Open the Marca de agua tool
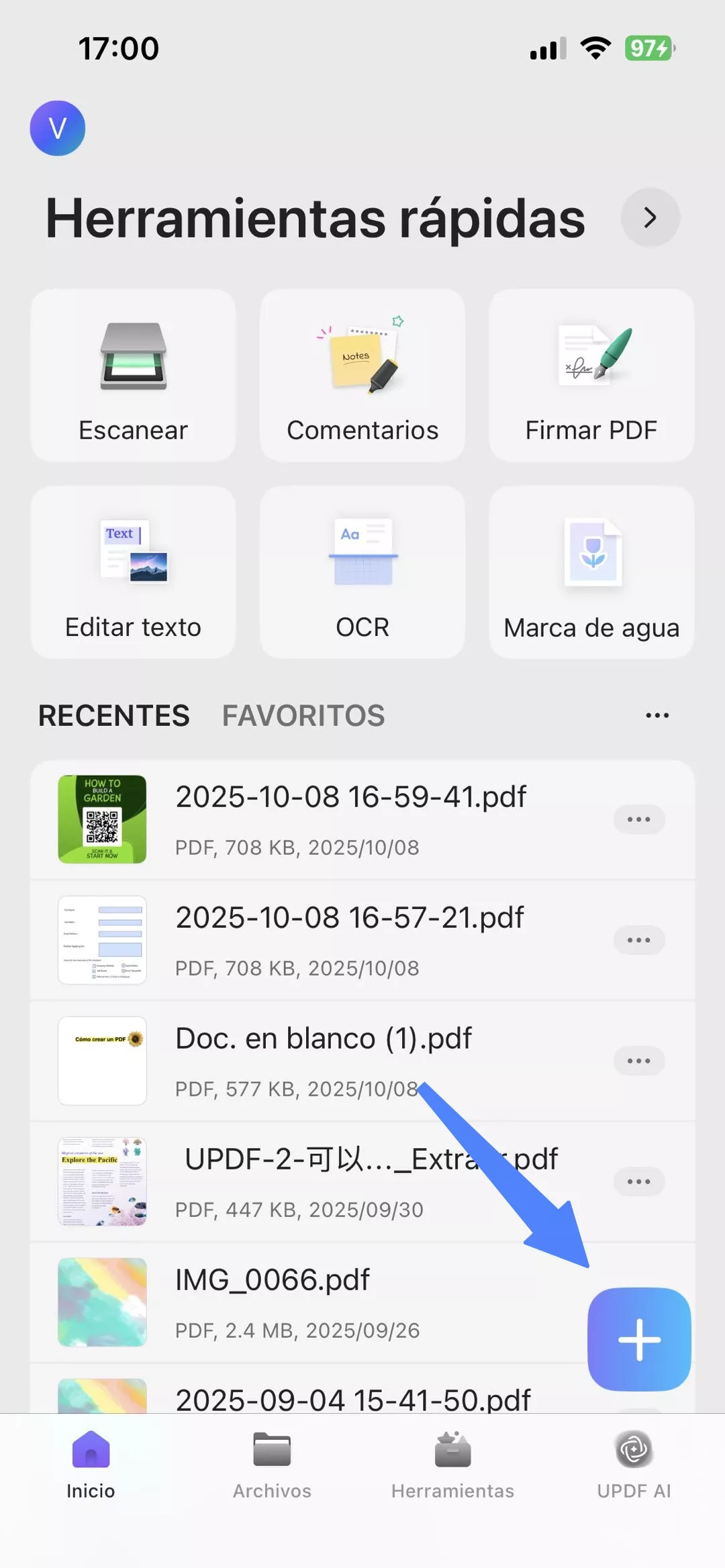Image resolution: width=725 pixels, height=1568 pixels. tap(591, 572)
